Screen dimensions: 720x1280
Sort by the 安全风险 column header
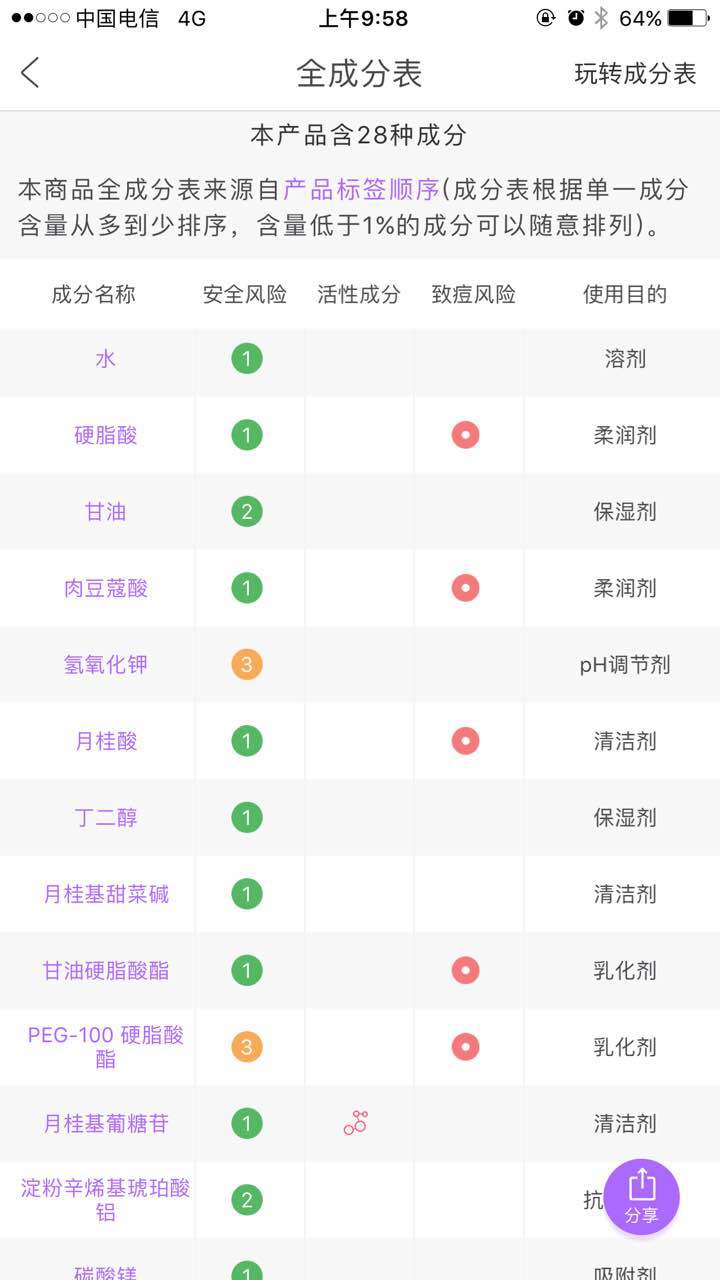[246, 294]
